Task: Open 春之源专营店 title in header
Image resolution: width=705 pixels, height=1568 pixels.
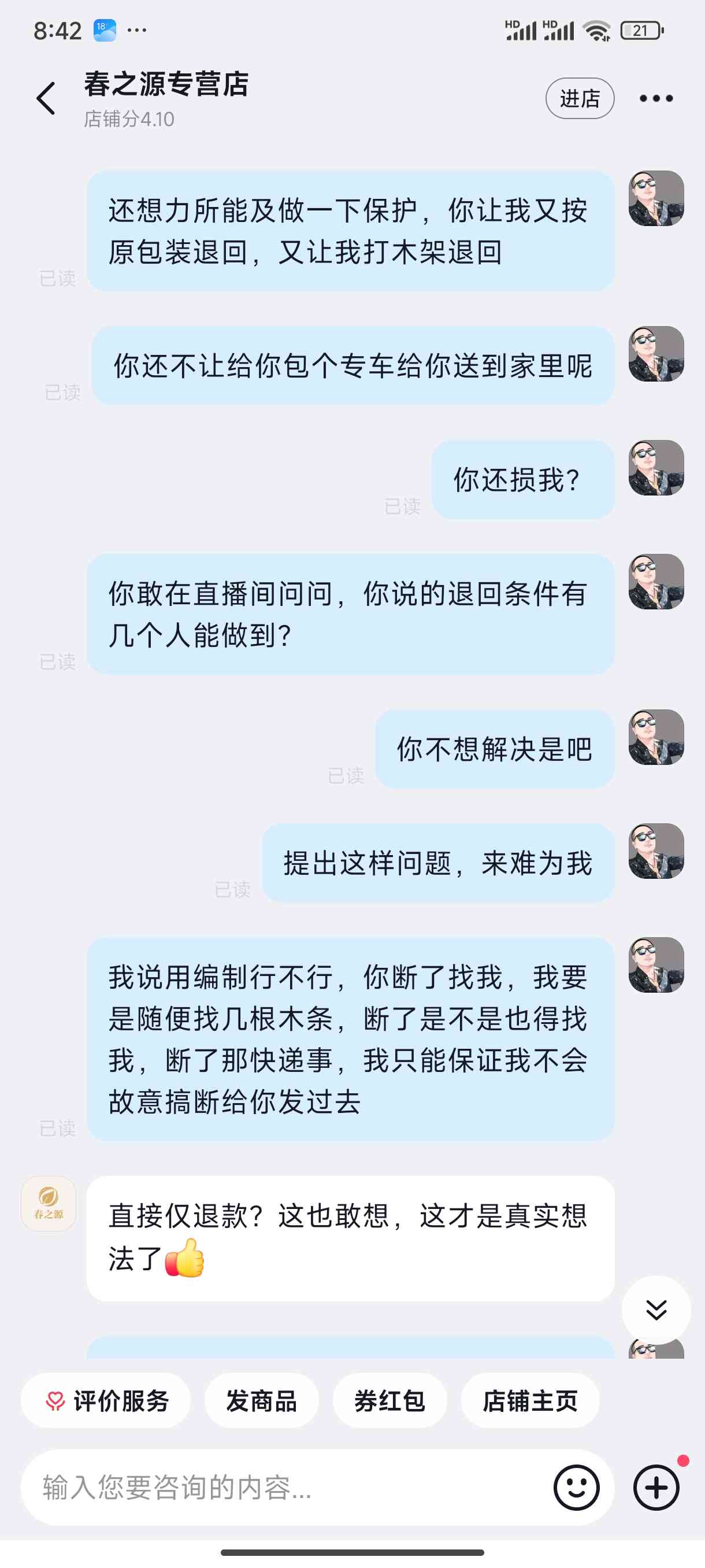Action: 166,84
